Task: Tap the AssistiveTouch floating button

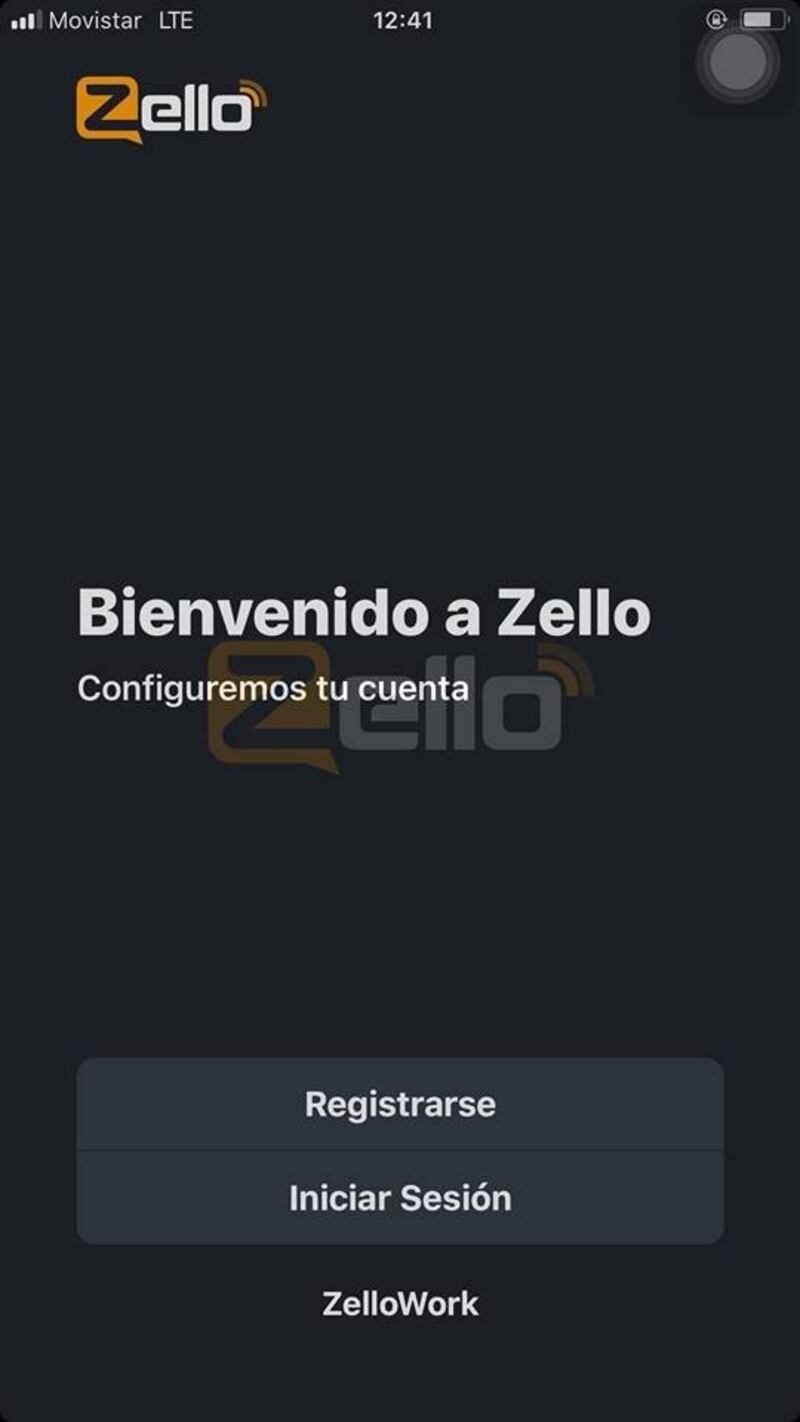Action: tap(738, 63)
